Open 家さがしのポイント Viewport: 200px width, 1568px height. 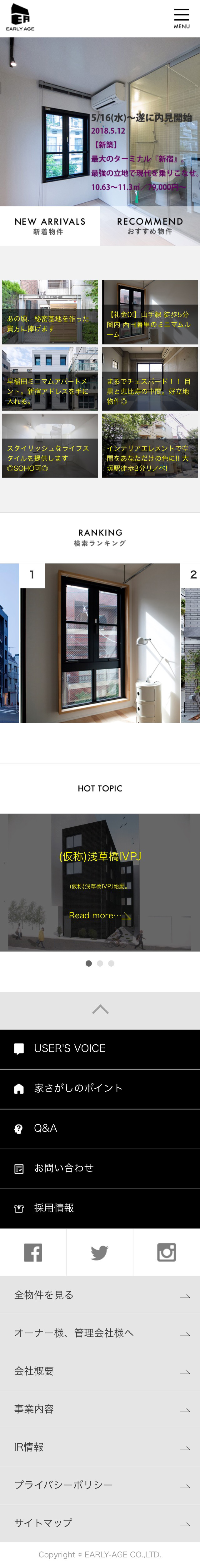(x=100, y=1088)
